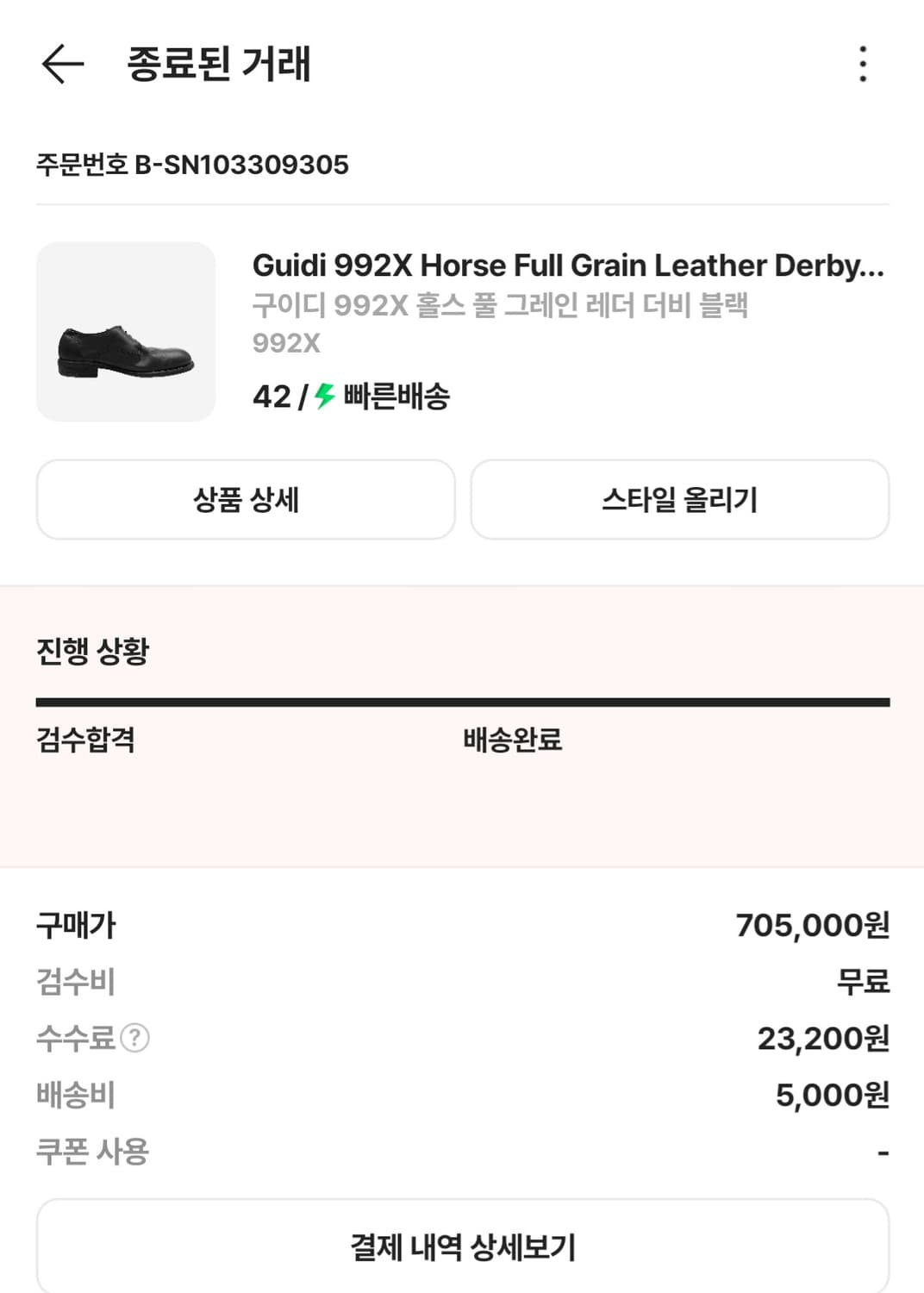Click the 스타일 올리기 upload style button

(680, 500)
